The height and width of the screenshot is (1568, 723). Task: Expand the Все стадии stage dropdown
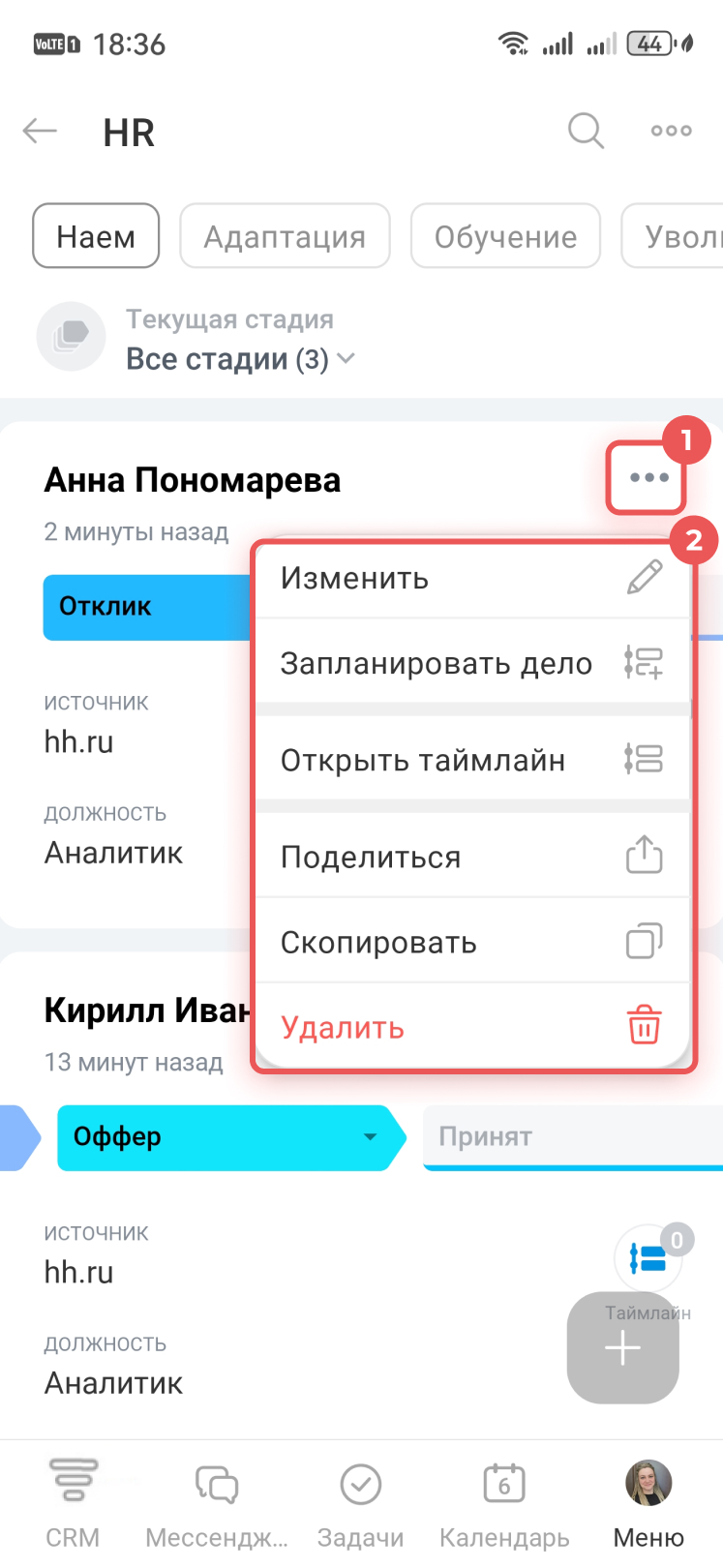[240, 359]
